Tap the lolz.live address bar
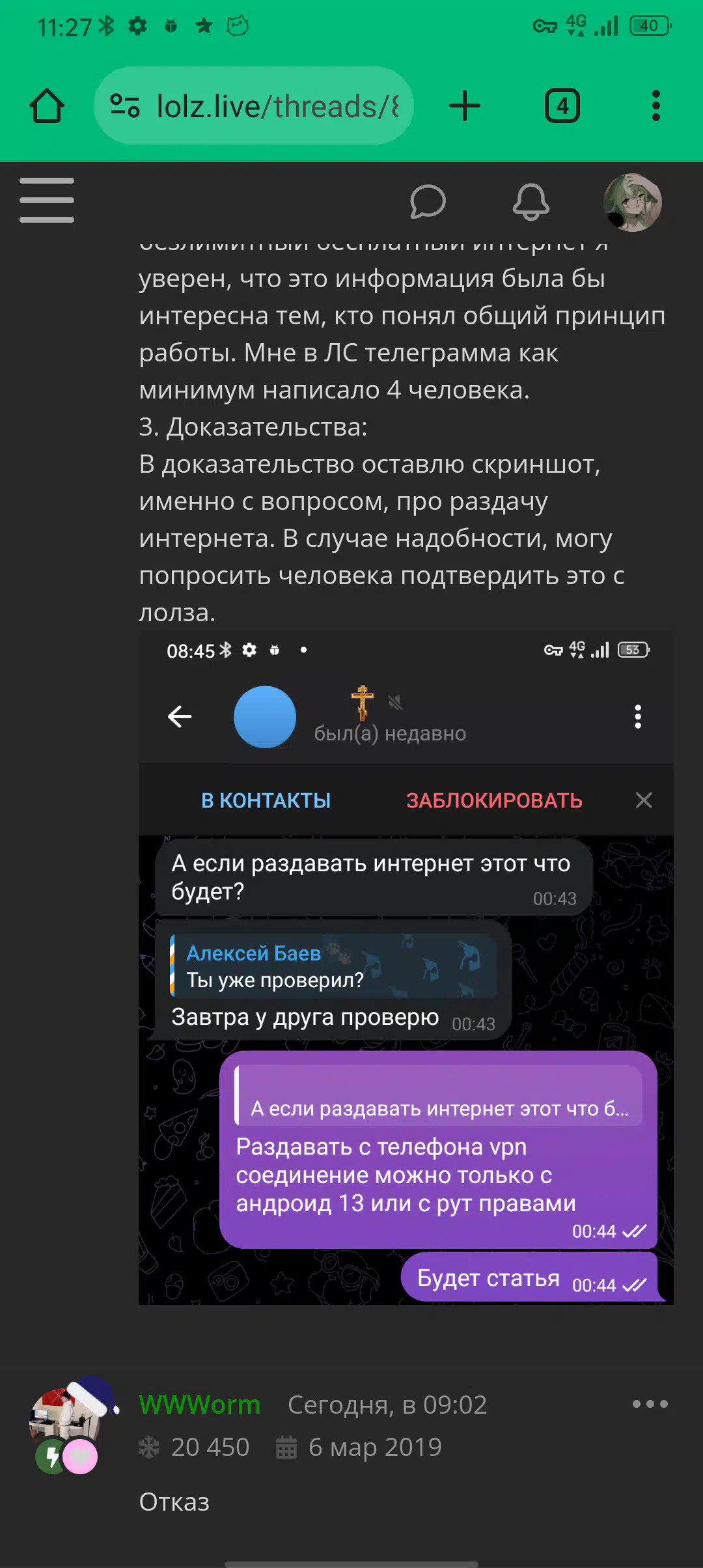 (x=254, y=105)
